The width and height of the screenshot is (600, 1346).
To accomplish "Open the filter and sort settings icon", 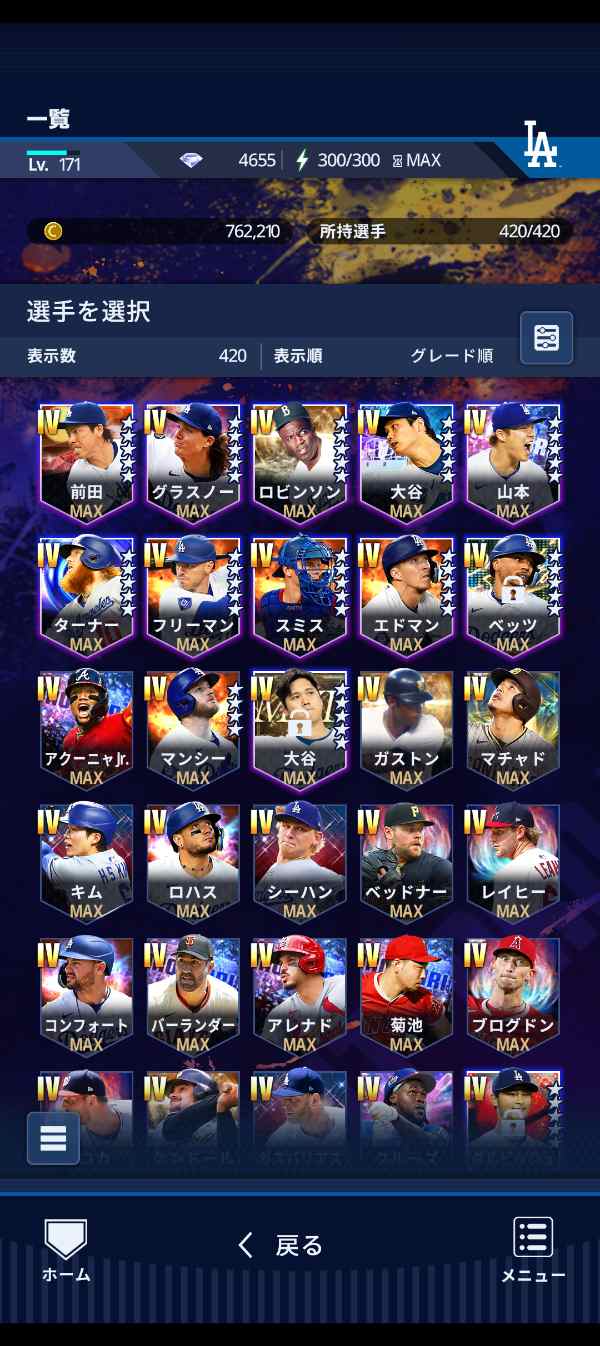I will [x=546, y=338].
